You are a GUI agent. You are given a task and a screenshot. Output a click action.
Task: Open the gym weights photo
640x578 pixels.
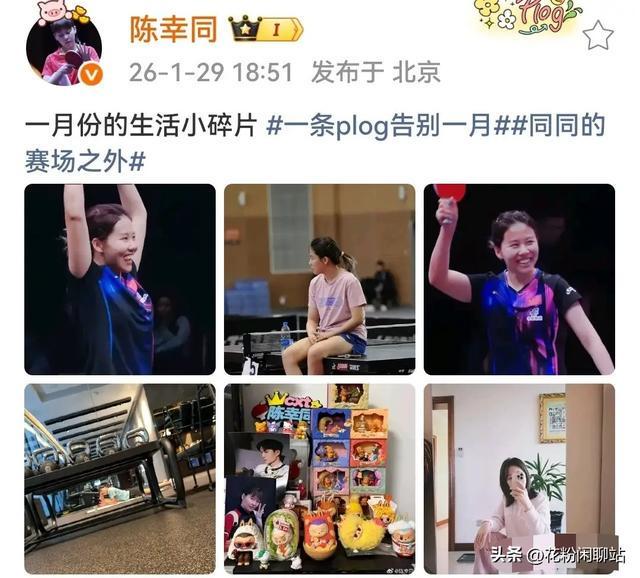tap(120, 478)
